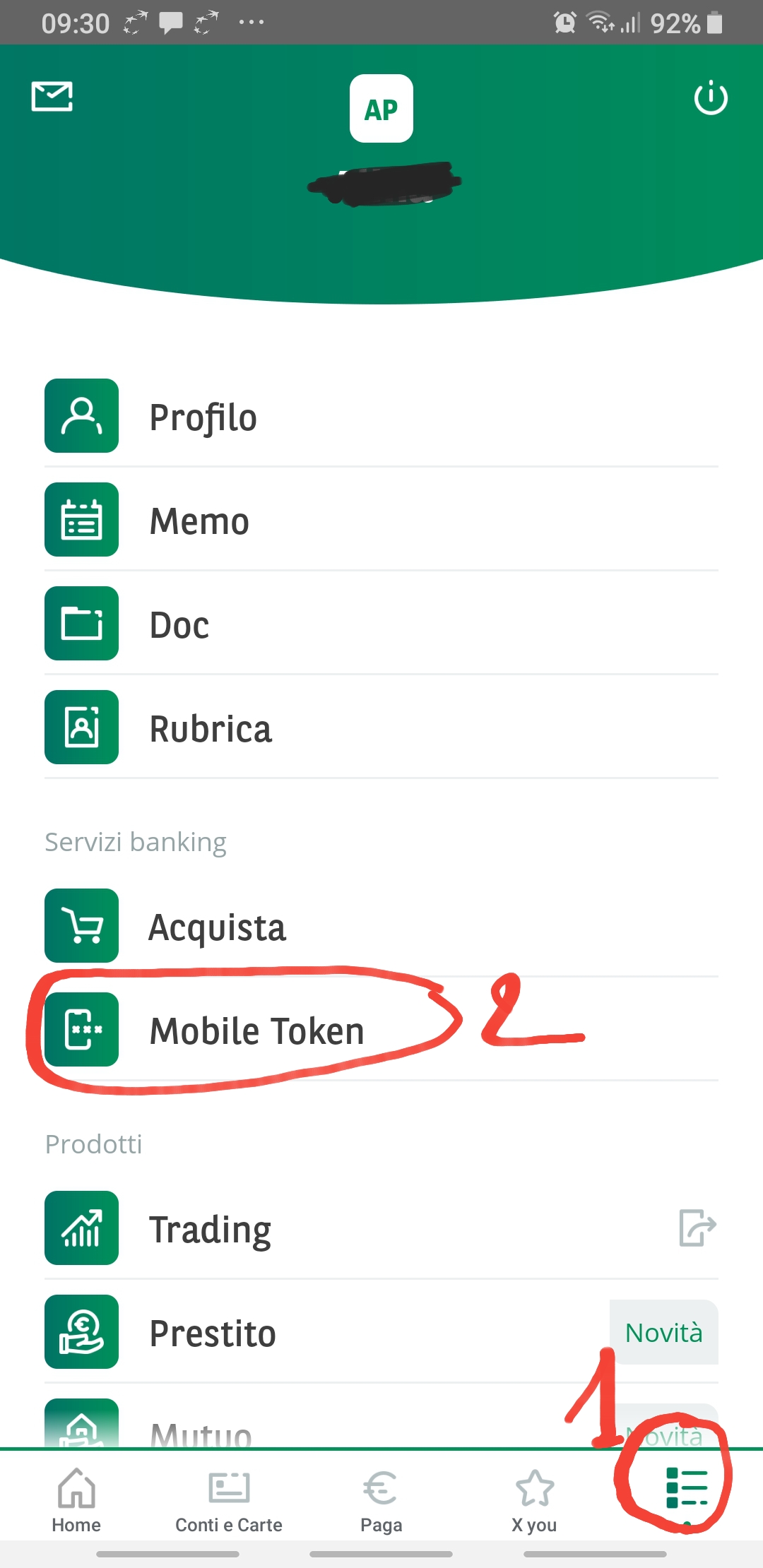The height and width of the screenshot is (1568, 763).
Task: Tap the logout power icon
Action: tap(710, 97)
